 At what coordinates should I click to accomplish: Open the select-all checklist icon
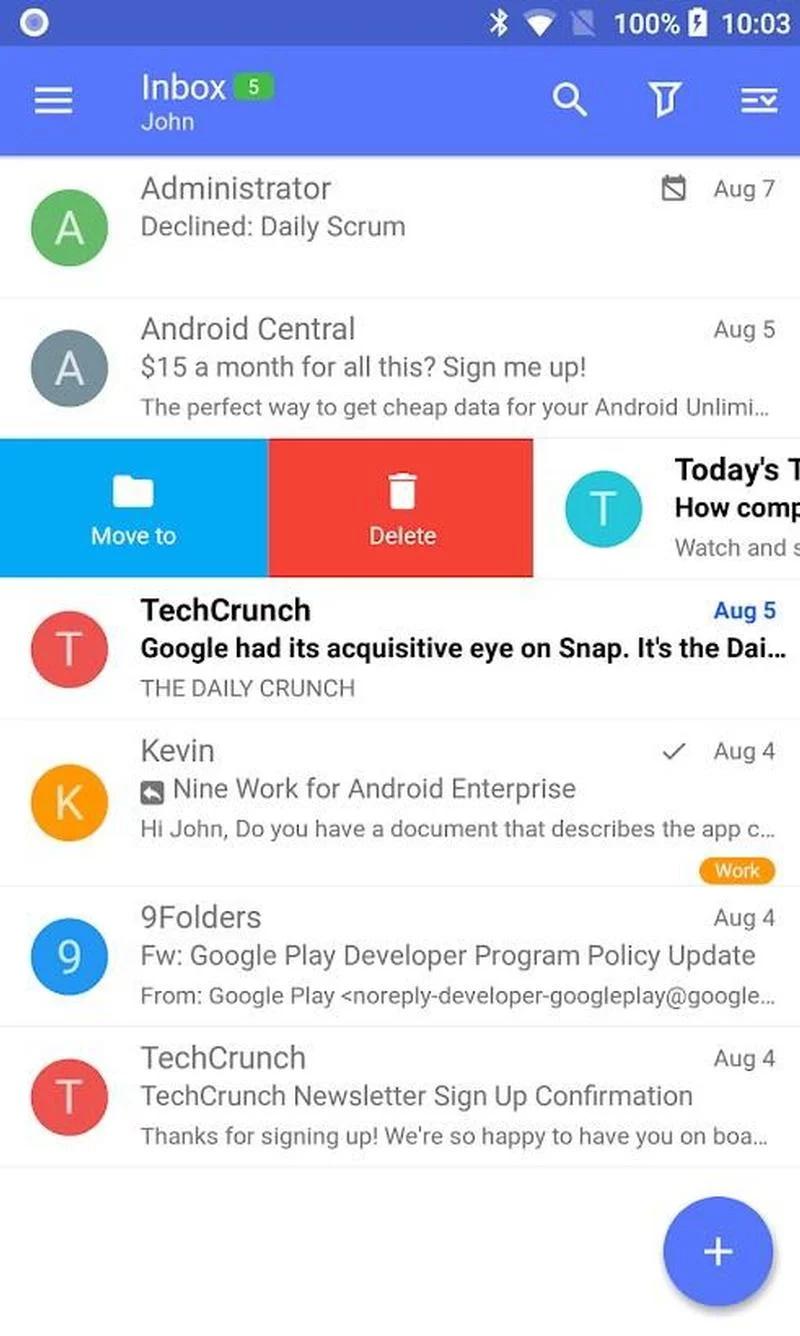[758, 100]
